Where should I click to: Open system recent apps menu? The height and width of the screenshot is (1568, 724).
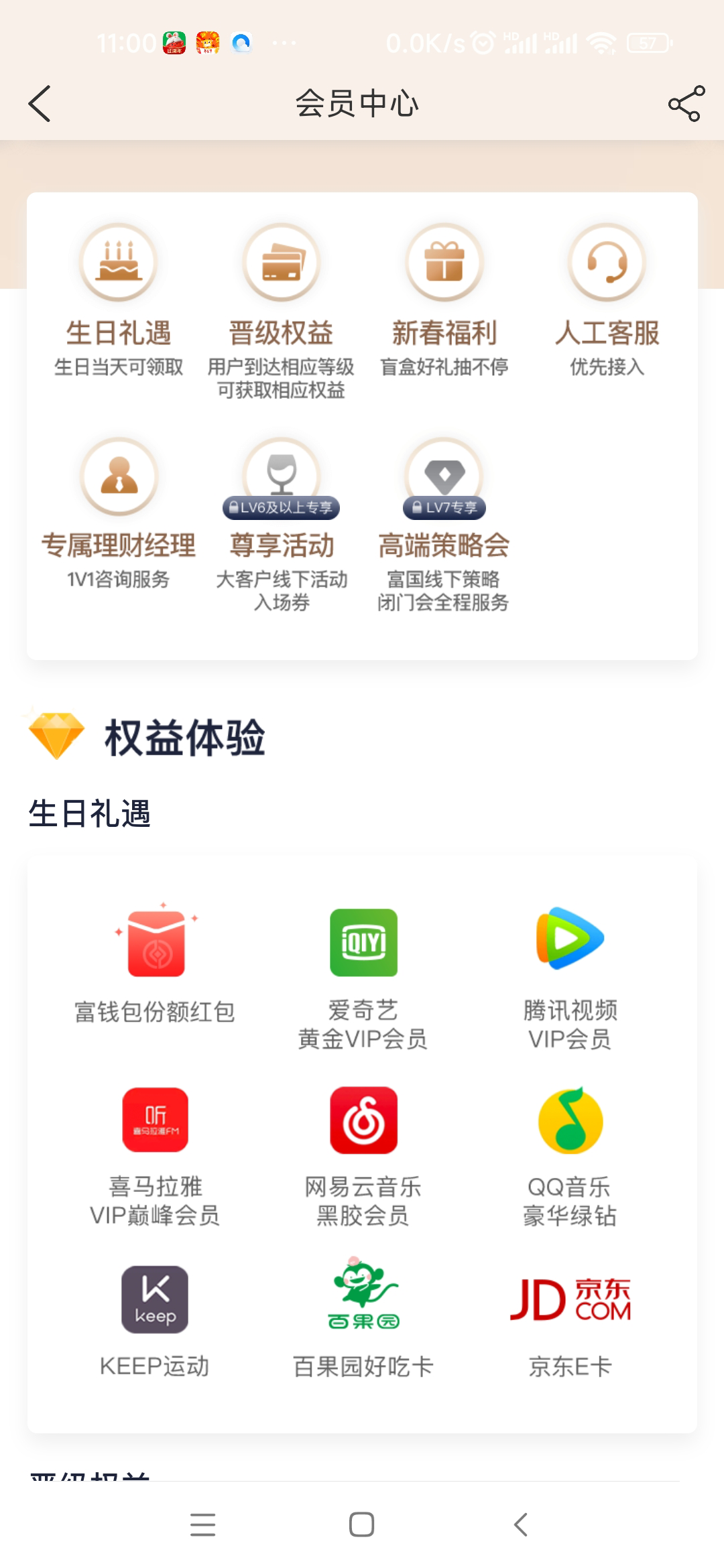pos(202,1524)
